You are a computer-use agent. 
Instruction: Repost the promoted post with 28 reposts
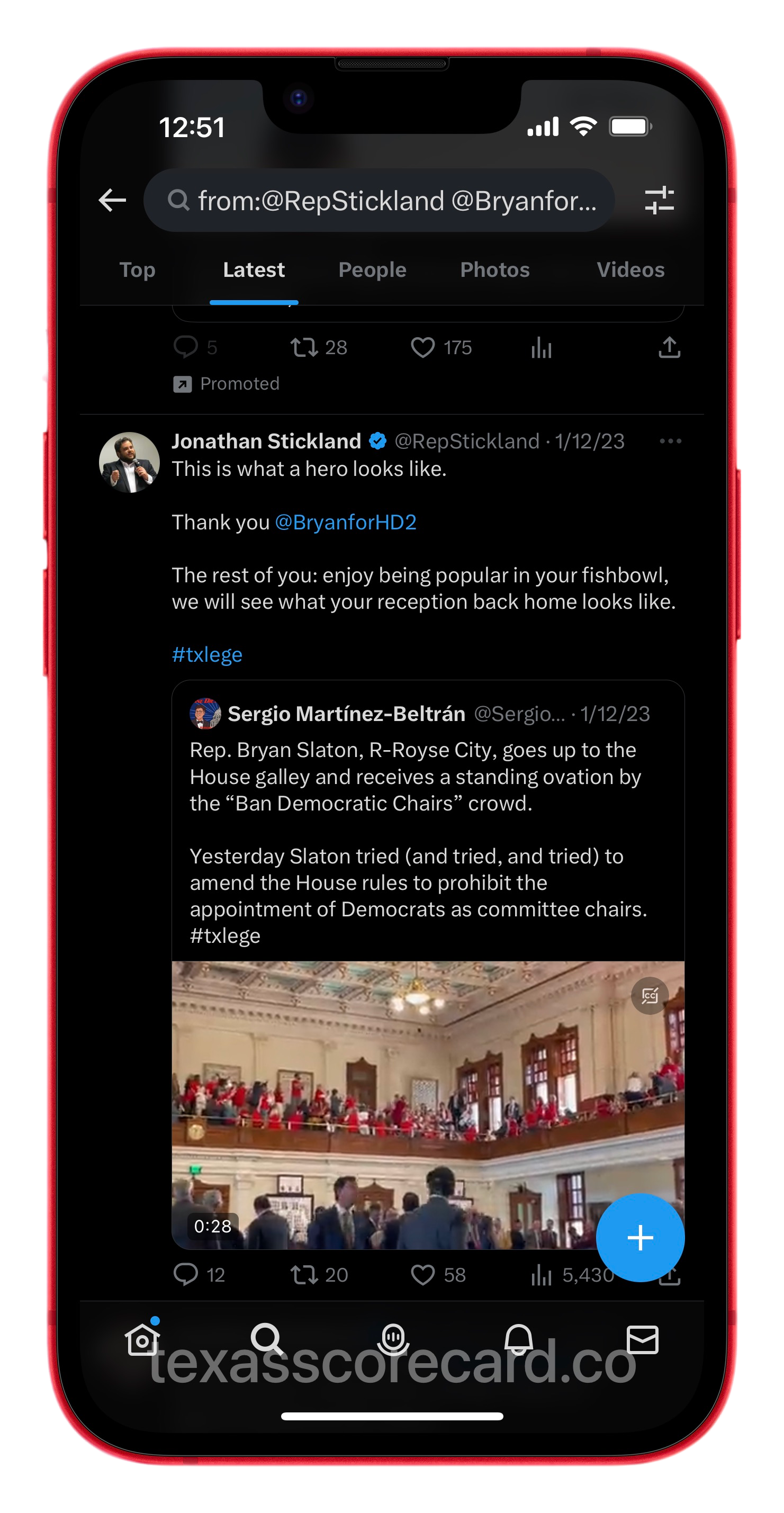[304, 348]
